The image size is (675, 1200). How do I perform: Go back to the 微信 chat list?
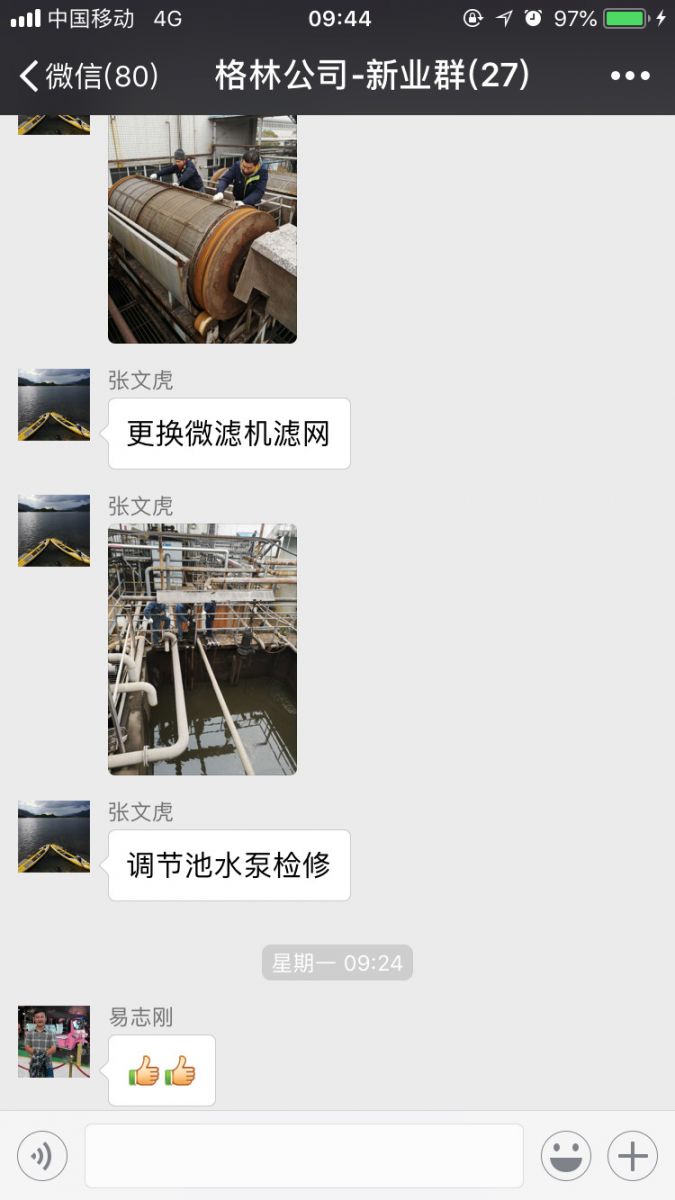[88, 75]
